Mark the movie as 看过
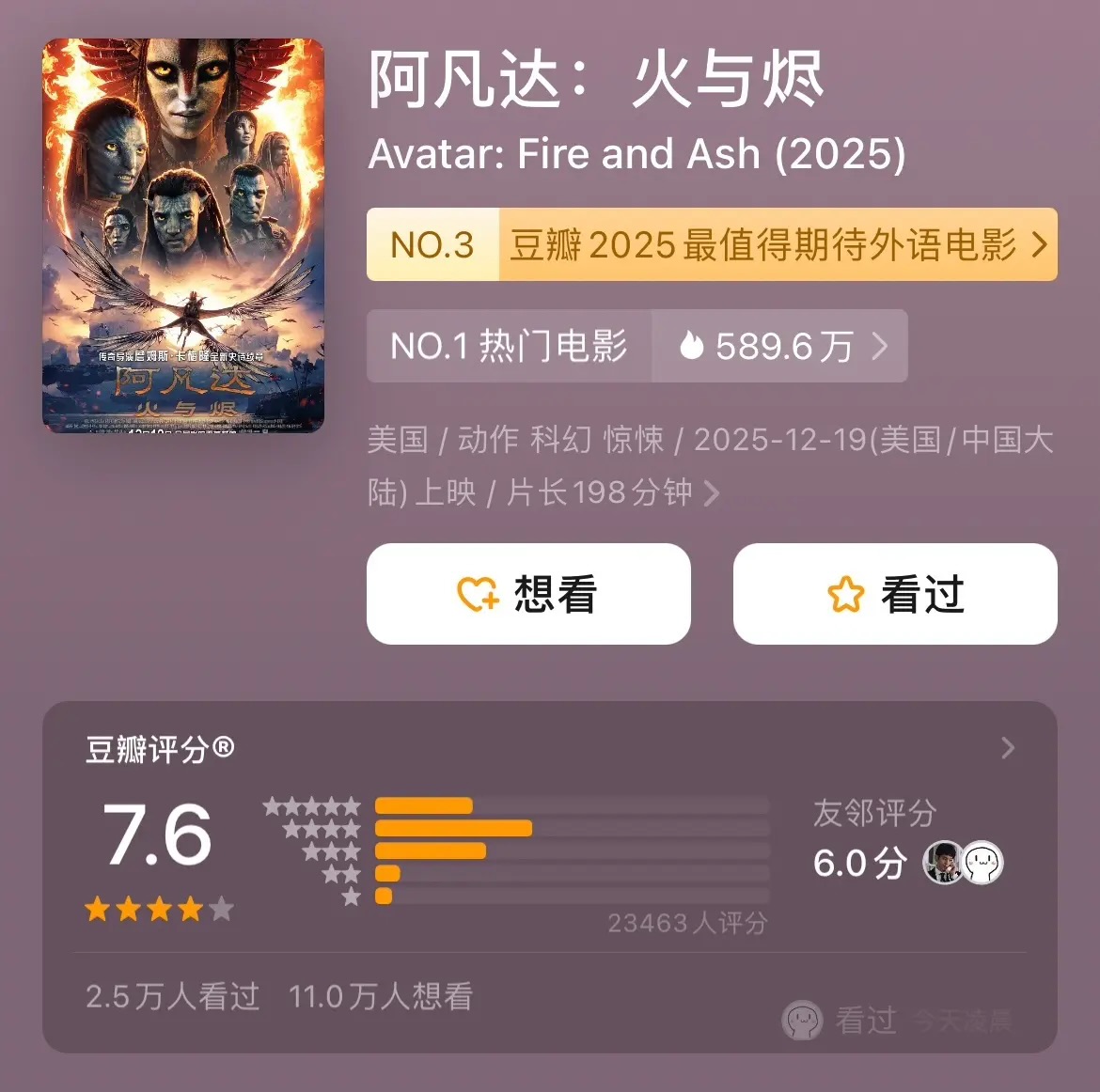This screenshot has height=1092, width=1100. click(895, 594)
